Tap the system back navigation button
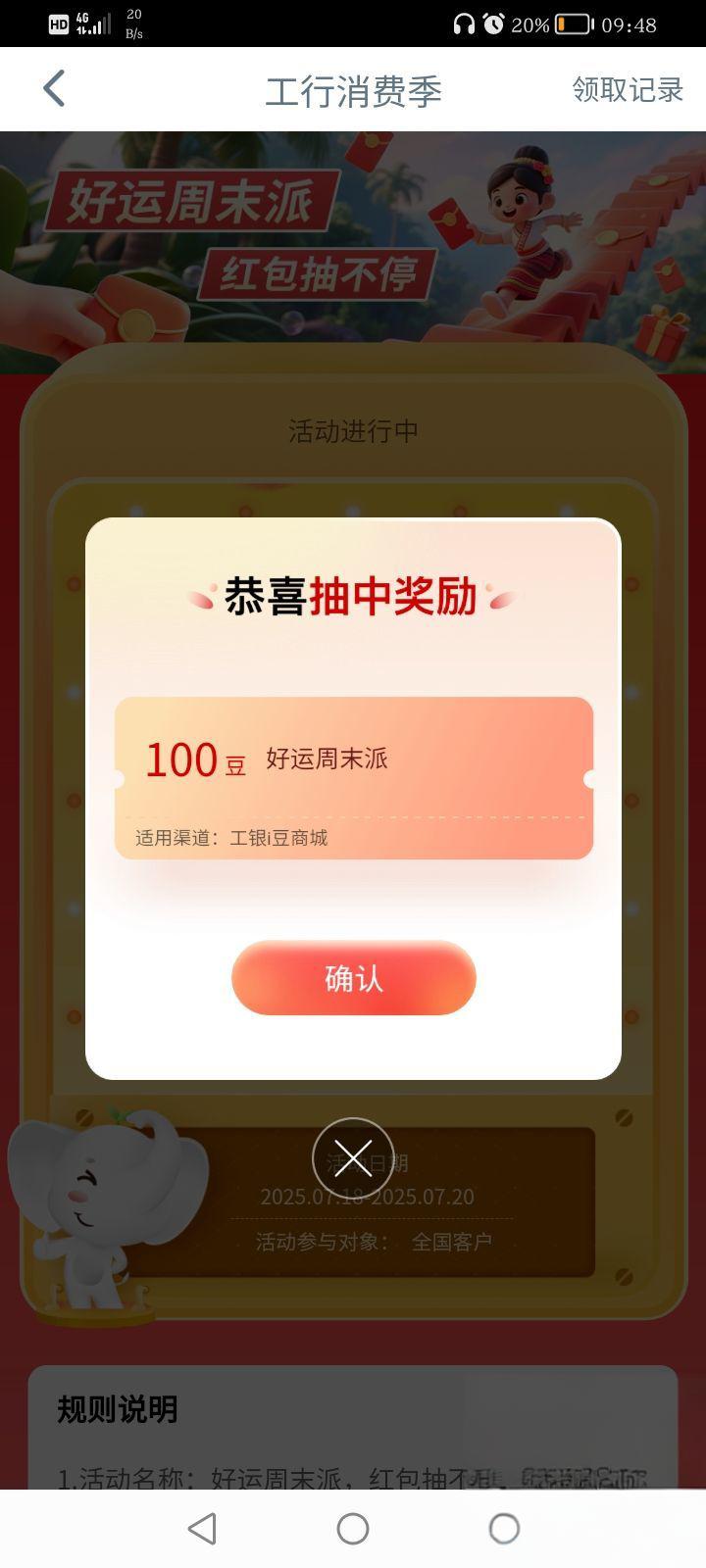The height and width of the screenshot is (1568, 706). (x=202, y=1528)
